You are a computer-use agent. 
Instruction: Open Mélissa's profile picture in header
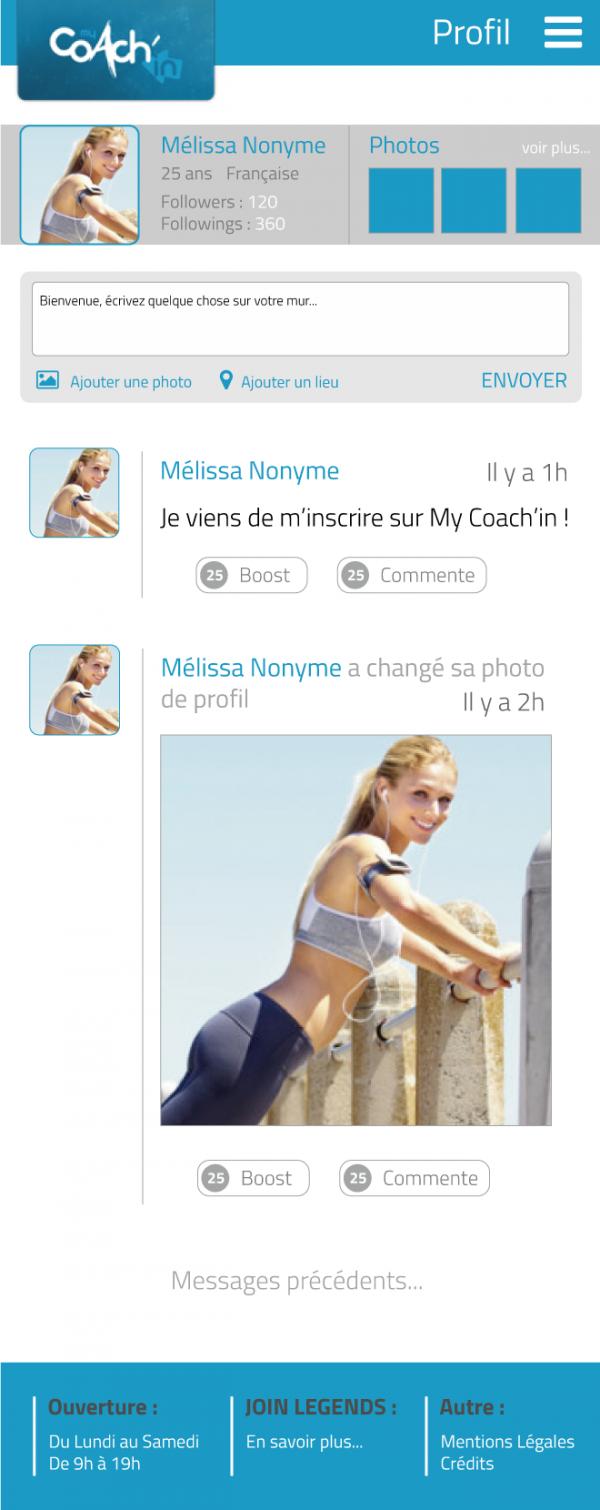[x=80, y=185]
